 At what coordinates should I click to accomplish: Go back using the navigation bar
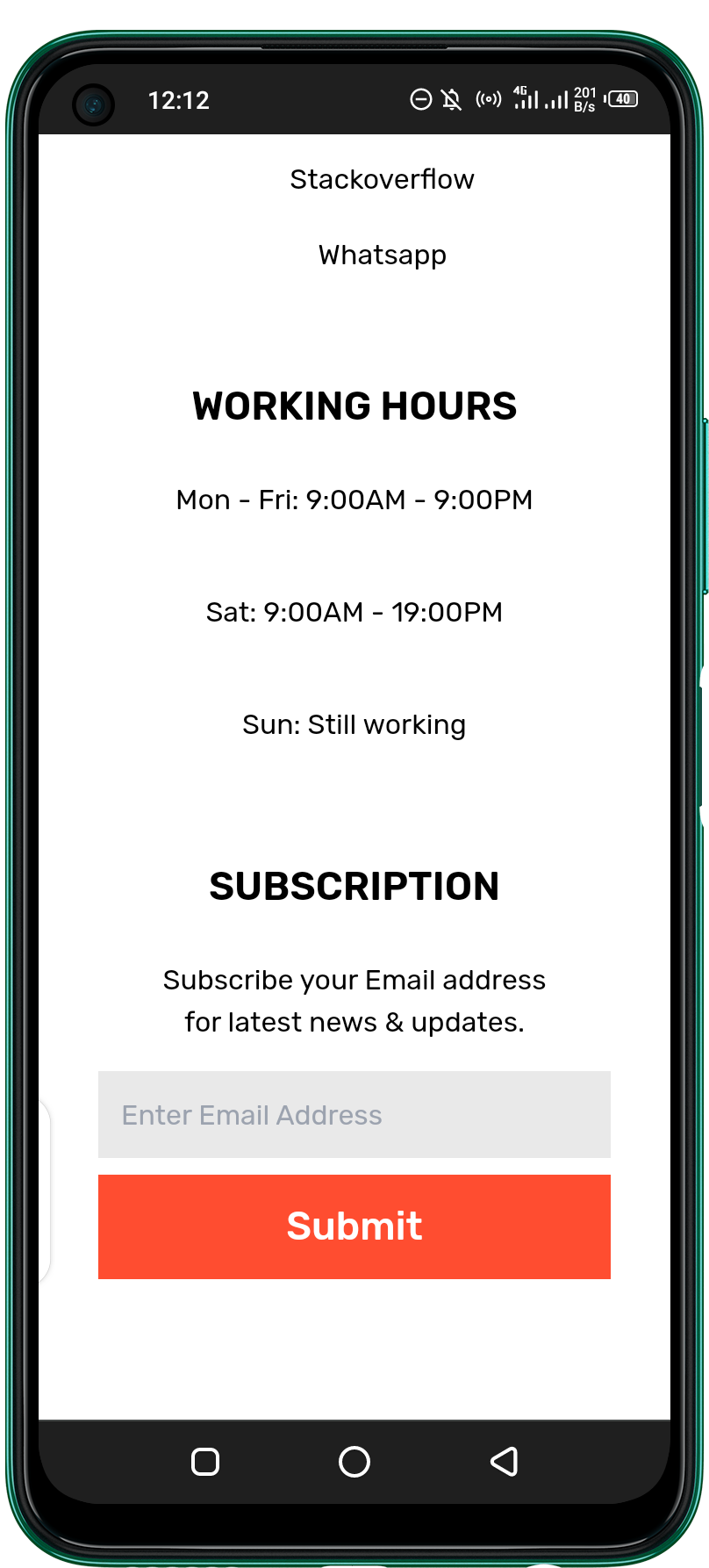pyautogui.click(x=504, y=1462)
